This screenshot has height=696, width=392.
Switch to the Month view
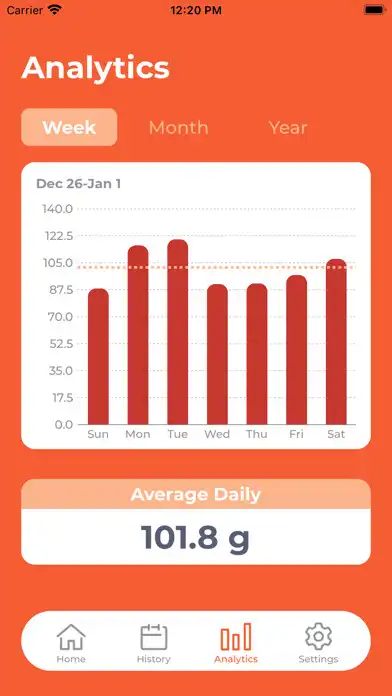[178, 128]
